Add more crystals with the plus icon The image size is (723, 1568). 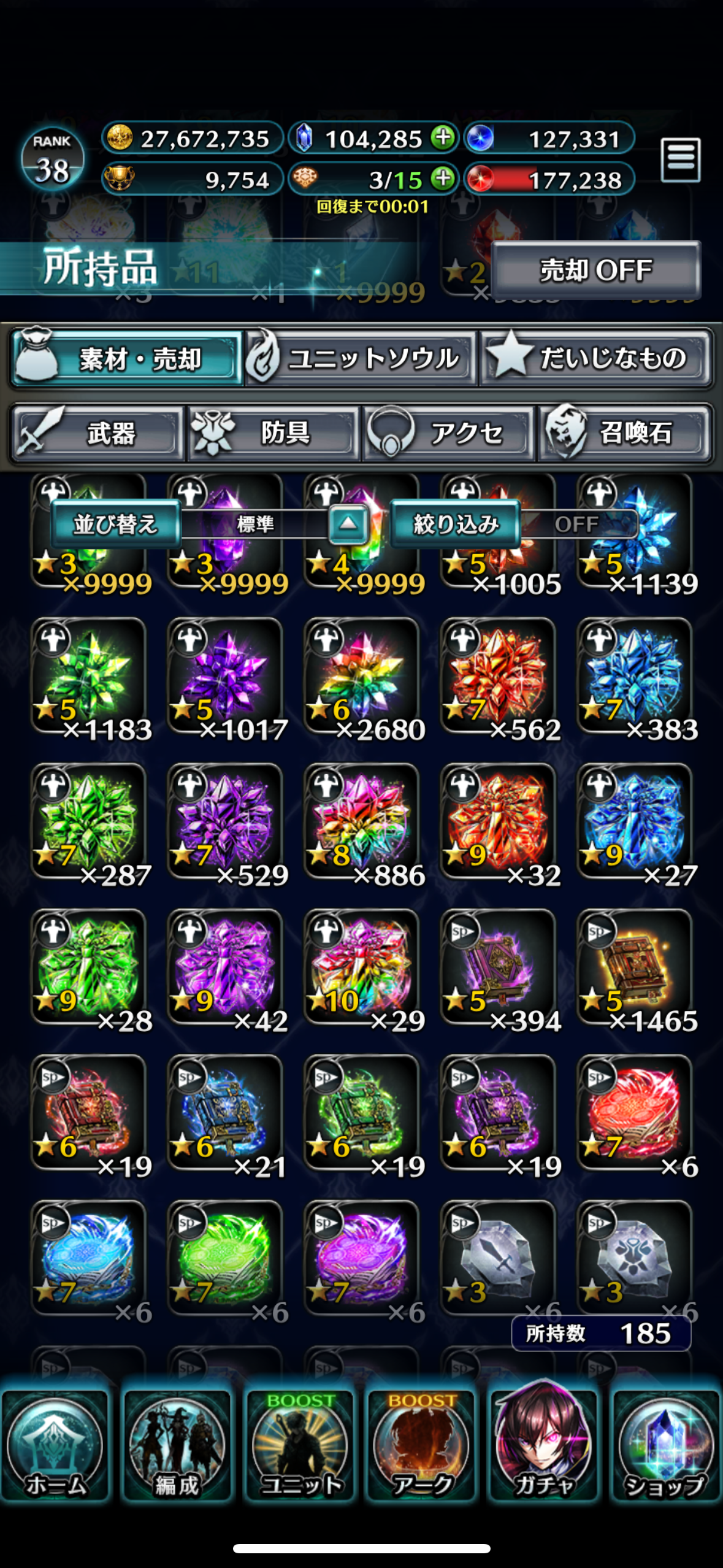443,137
